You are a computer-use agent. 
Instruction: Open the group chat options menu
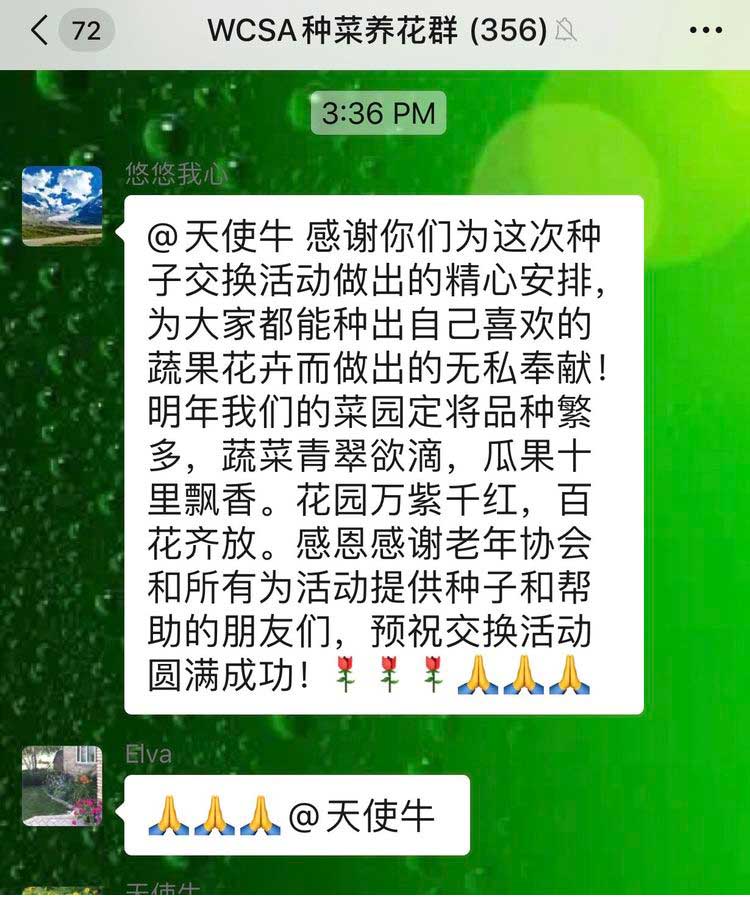pos(705,31)
